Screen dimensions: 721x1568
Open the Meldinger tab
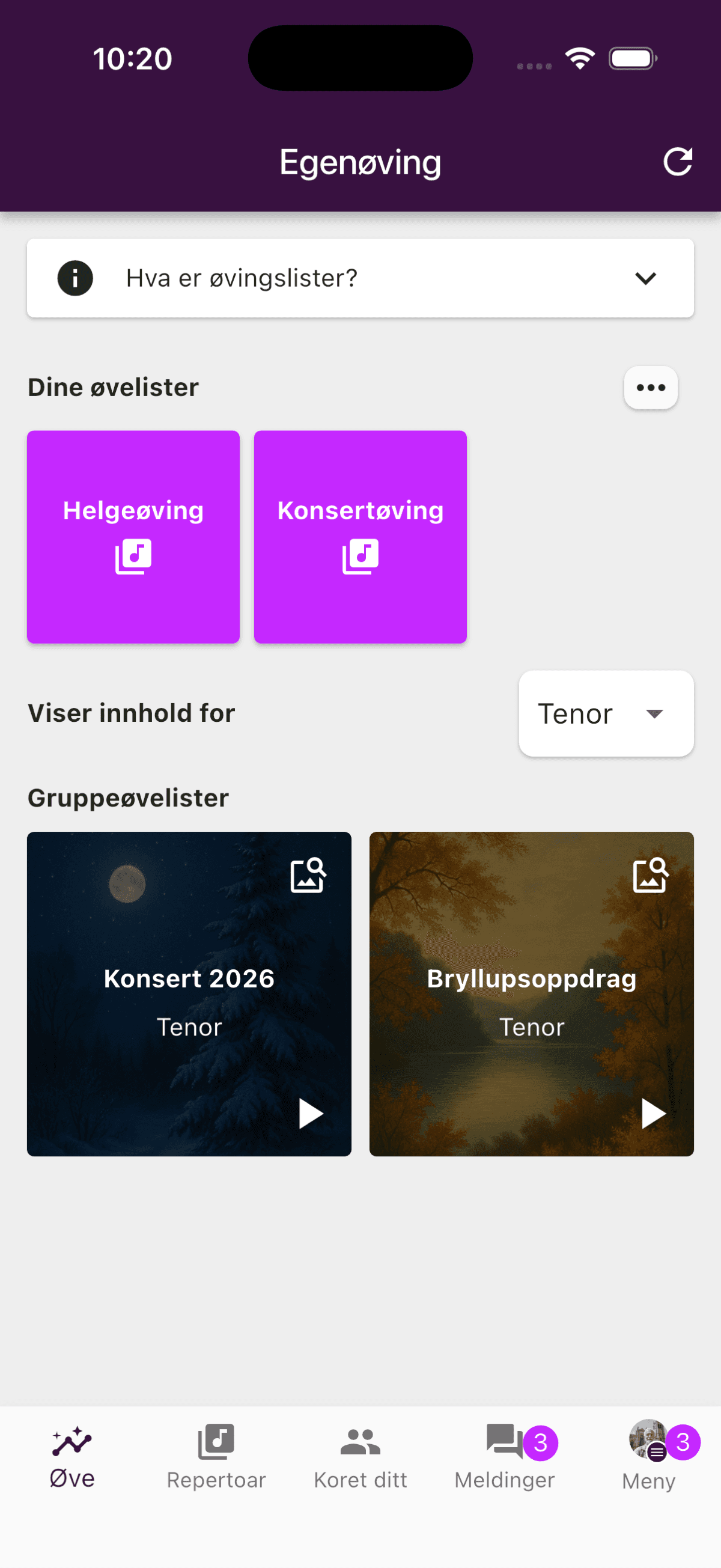[x=503, y=1455]
